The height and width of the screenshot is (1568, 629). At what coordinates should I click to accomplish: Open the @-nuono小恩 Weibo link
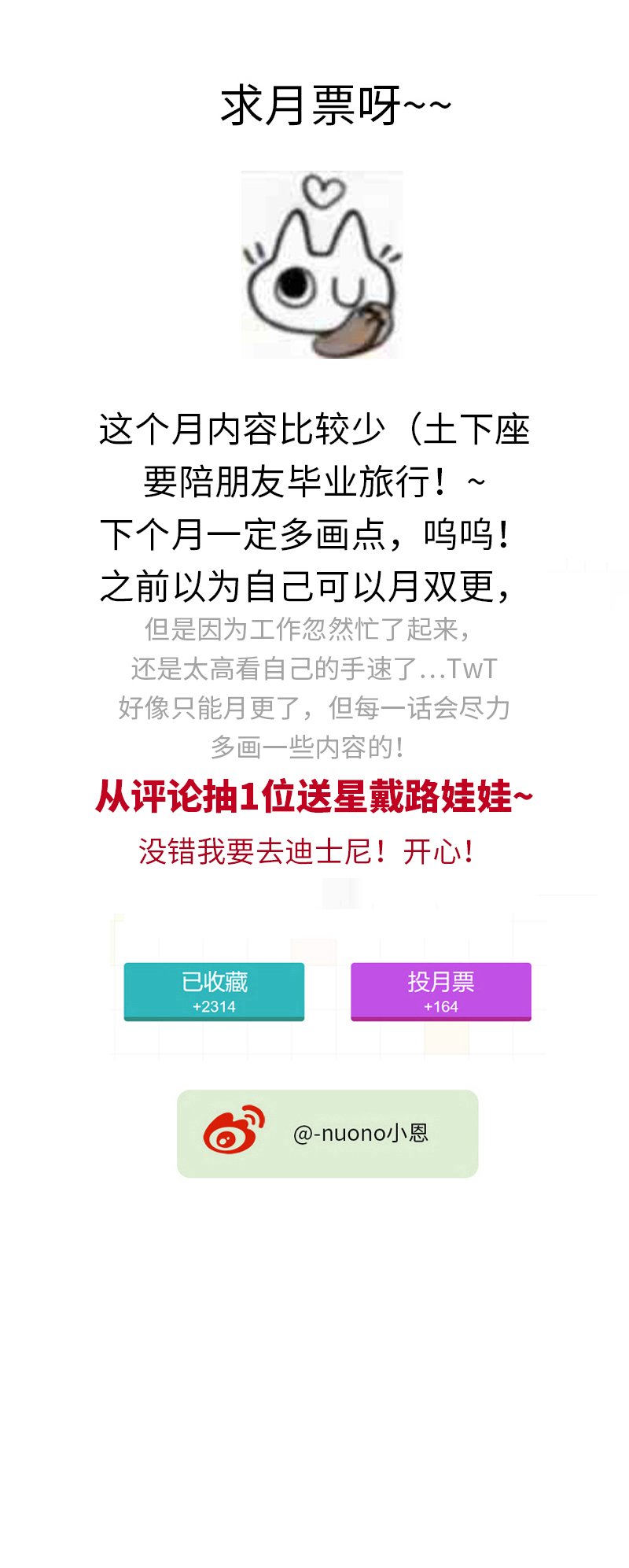tap(327, 1133)
